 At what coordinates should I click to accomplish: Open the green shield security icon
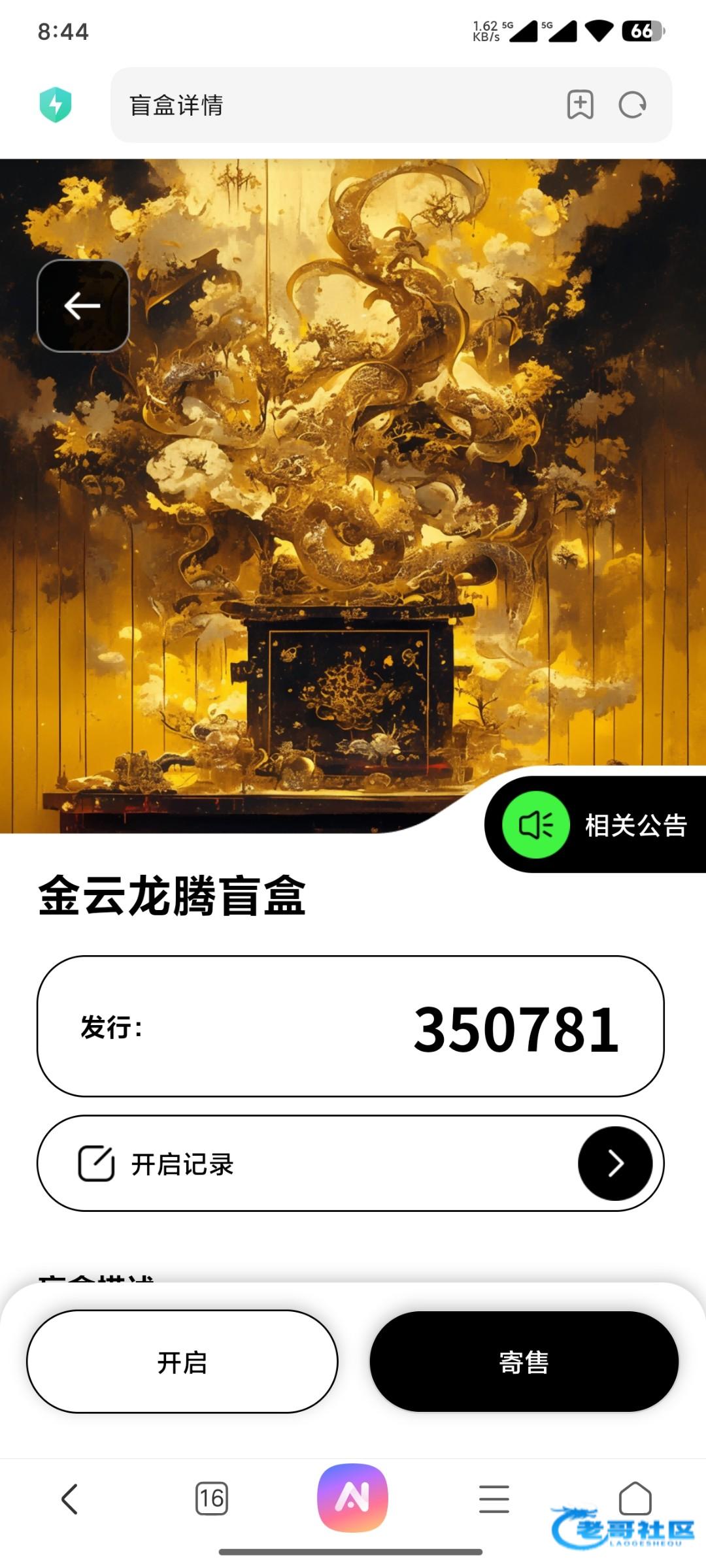coord(56,105)
